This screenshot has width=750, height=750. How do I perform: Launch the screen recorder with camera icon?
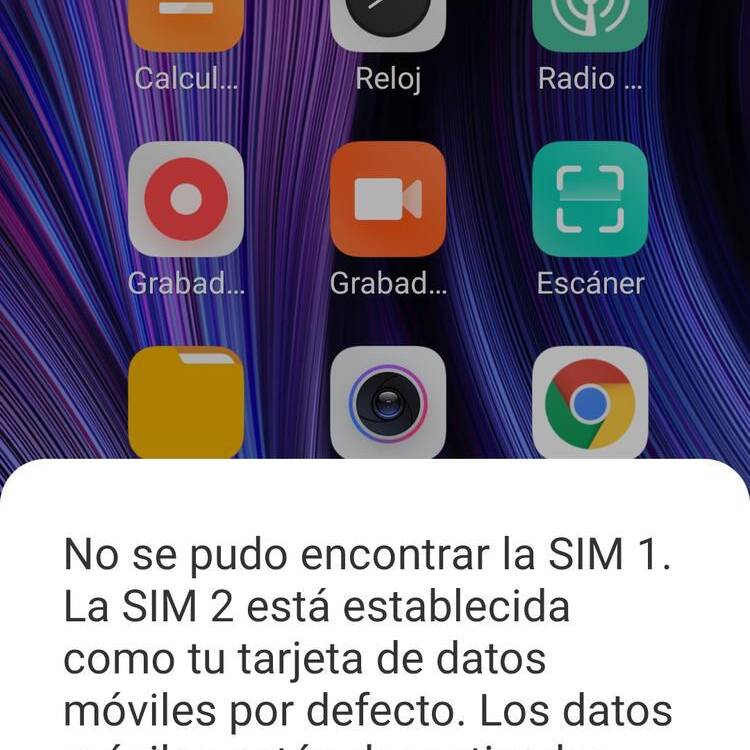388,199
